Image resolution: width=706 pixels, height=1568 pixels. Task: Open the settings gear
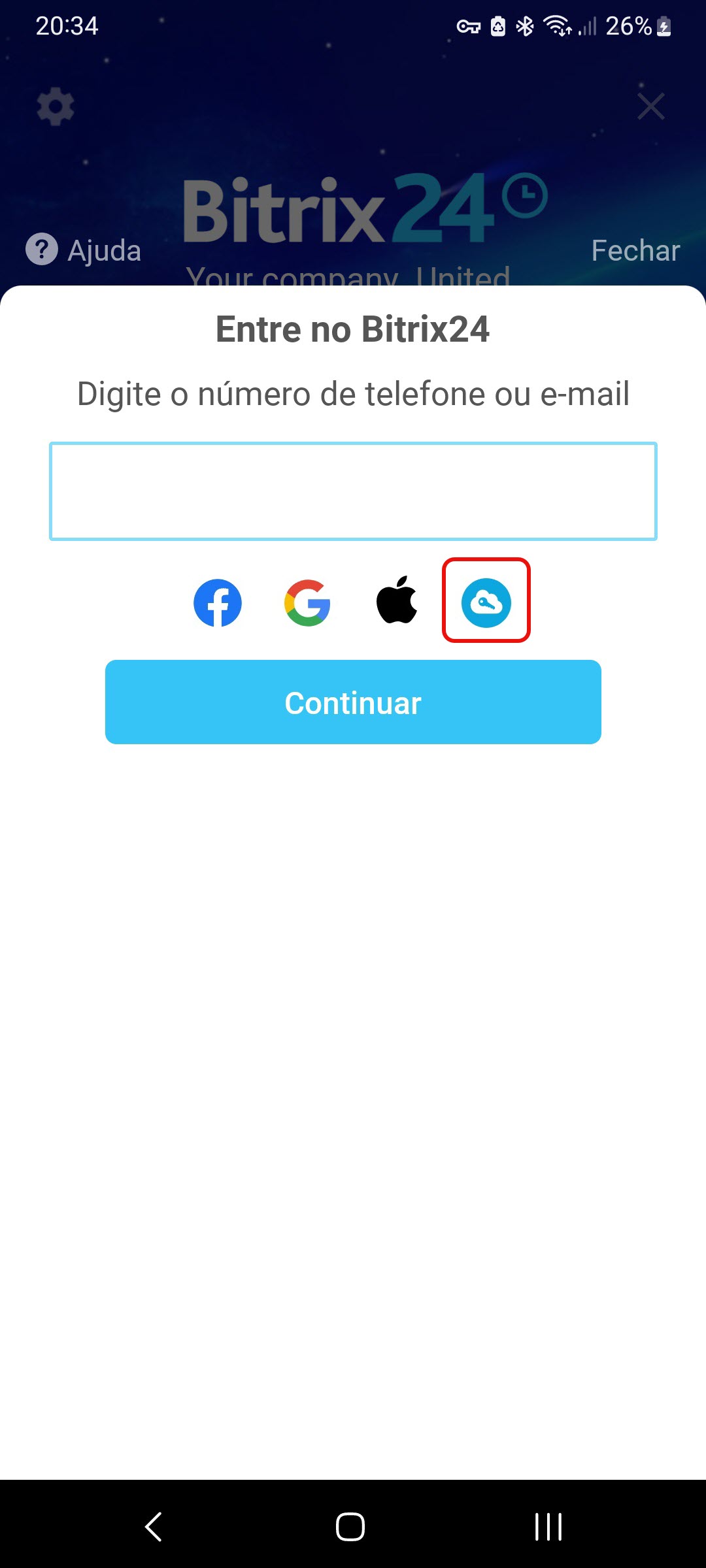point(56,106)
